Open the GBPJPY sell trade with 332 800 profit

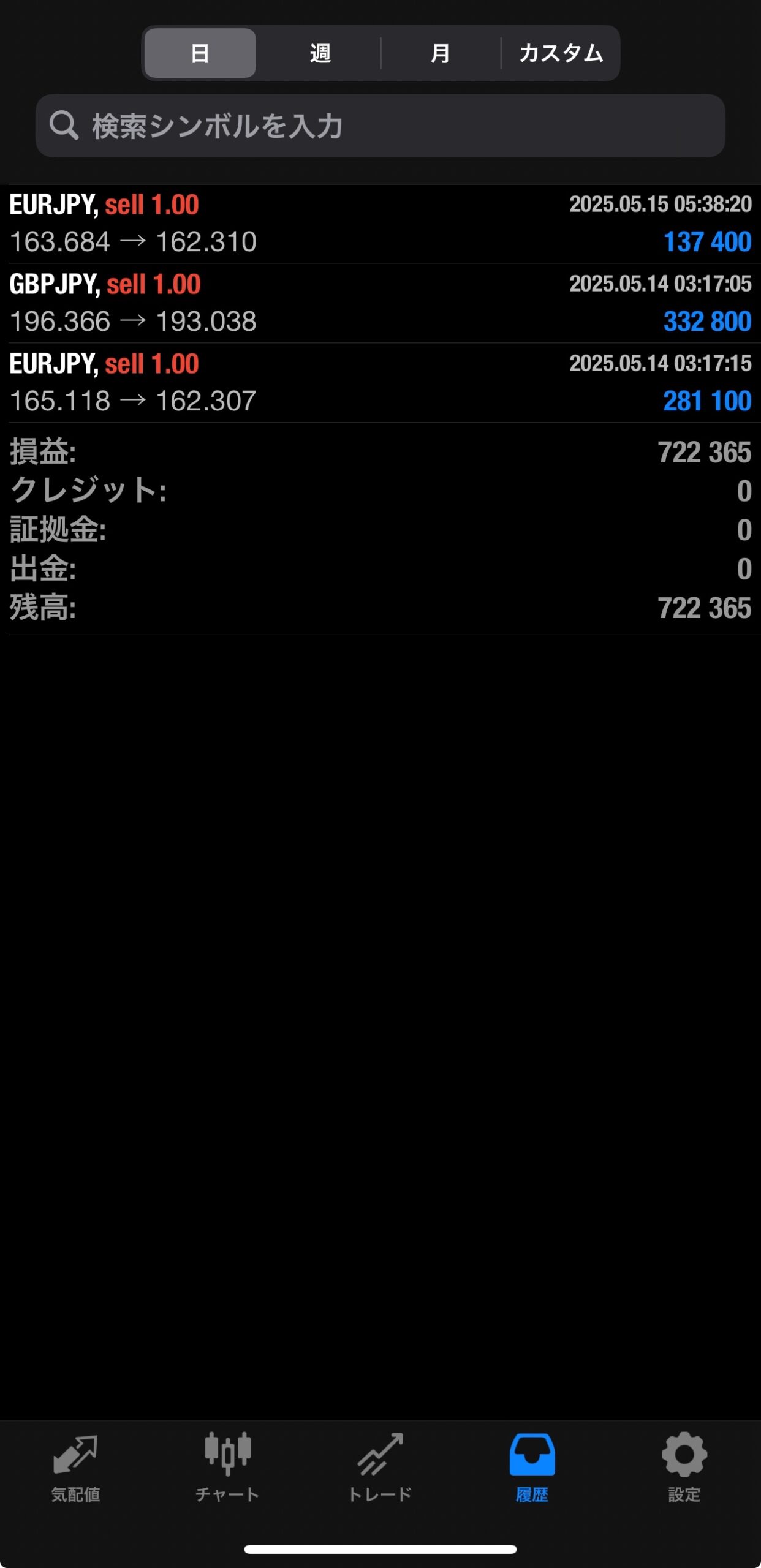click(x=380, y=303)
